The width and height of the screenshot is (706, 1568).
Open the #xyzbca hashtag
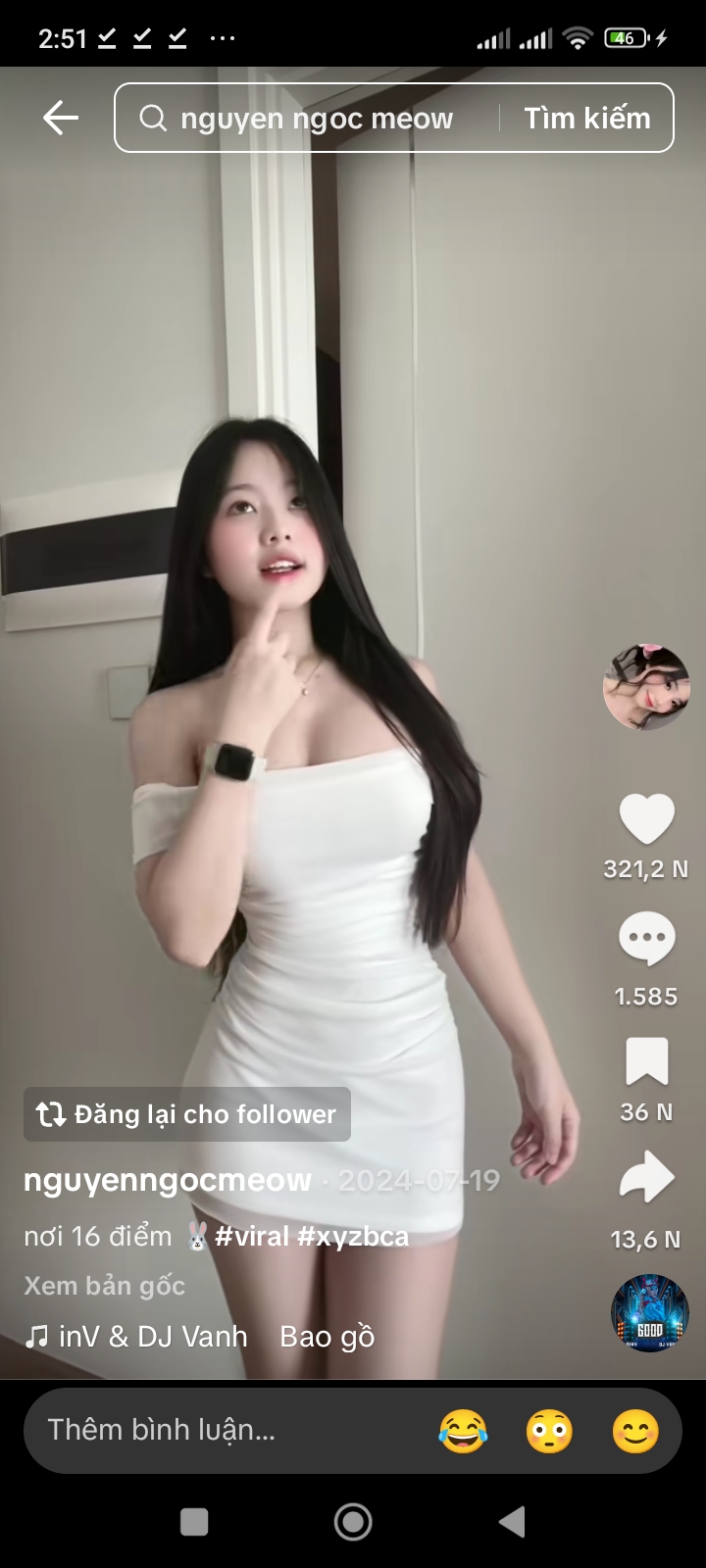353,1237
